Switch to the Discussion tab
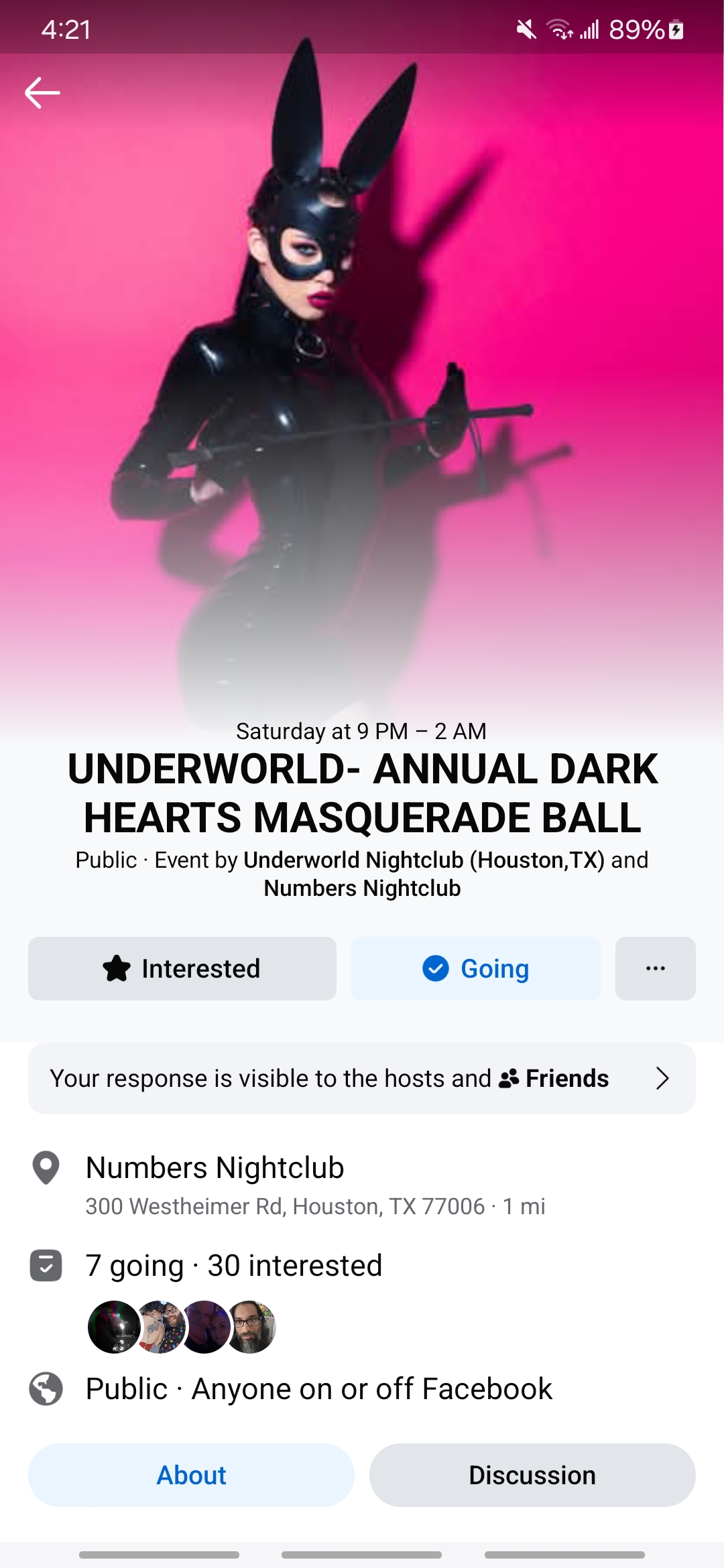Image resolution: width=724 pixels, height=1568 pixels. pyautogui.click(x=532, y=1475)
